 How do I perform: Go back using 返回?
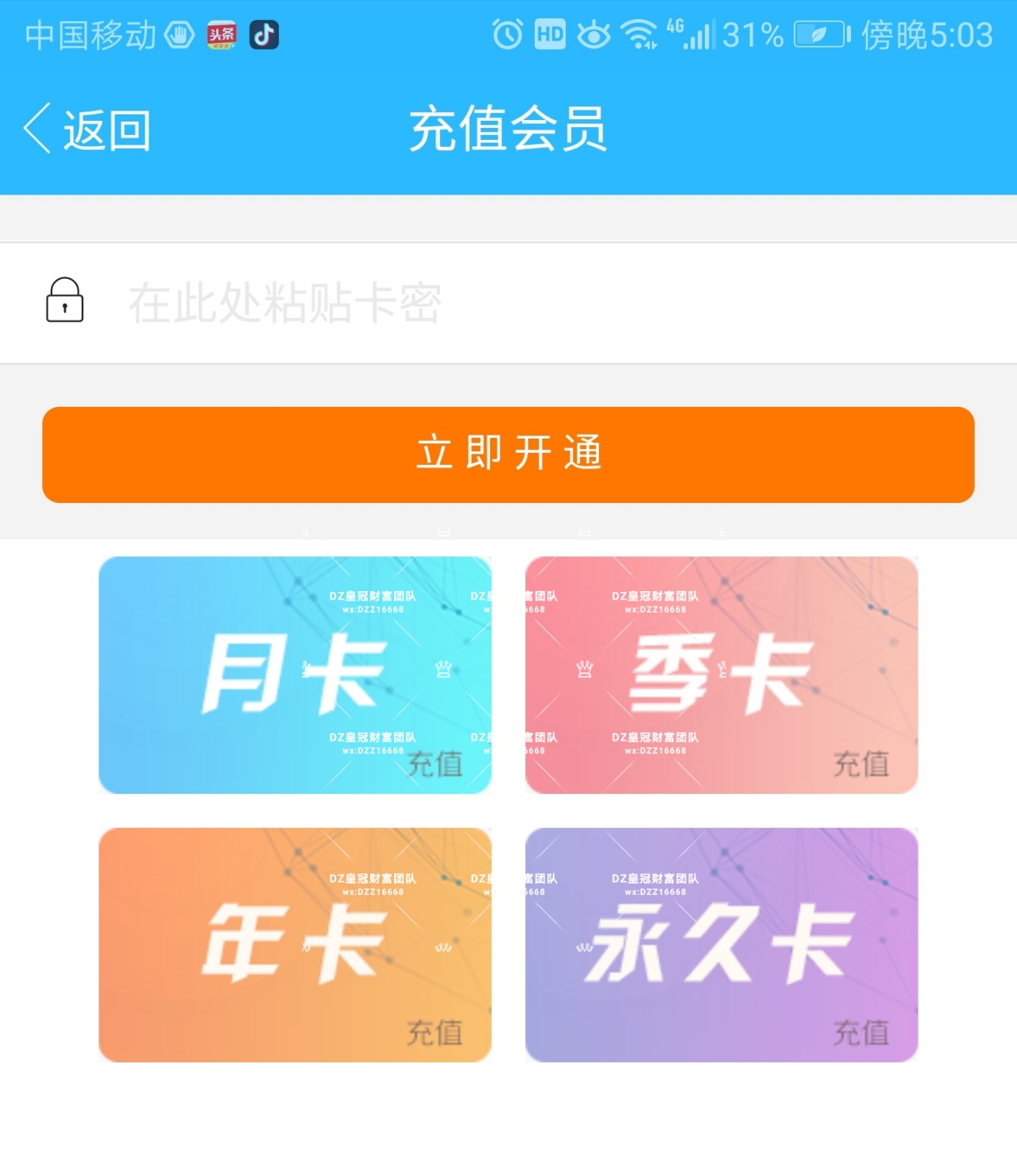87,130
